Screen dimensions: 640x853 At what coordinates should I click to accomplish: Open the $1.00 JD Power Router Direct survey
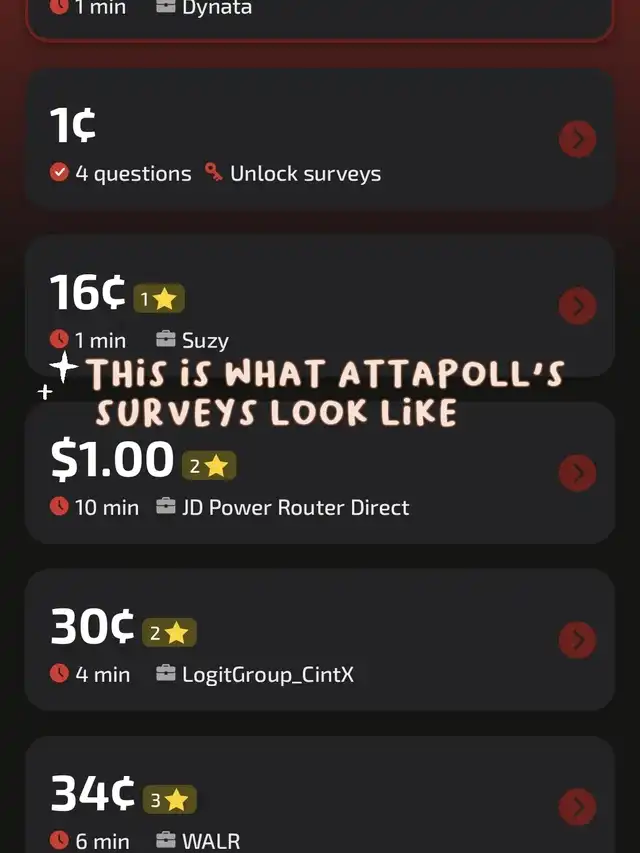pos(320,472)
